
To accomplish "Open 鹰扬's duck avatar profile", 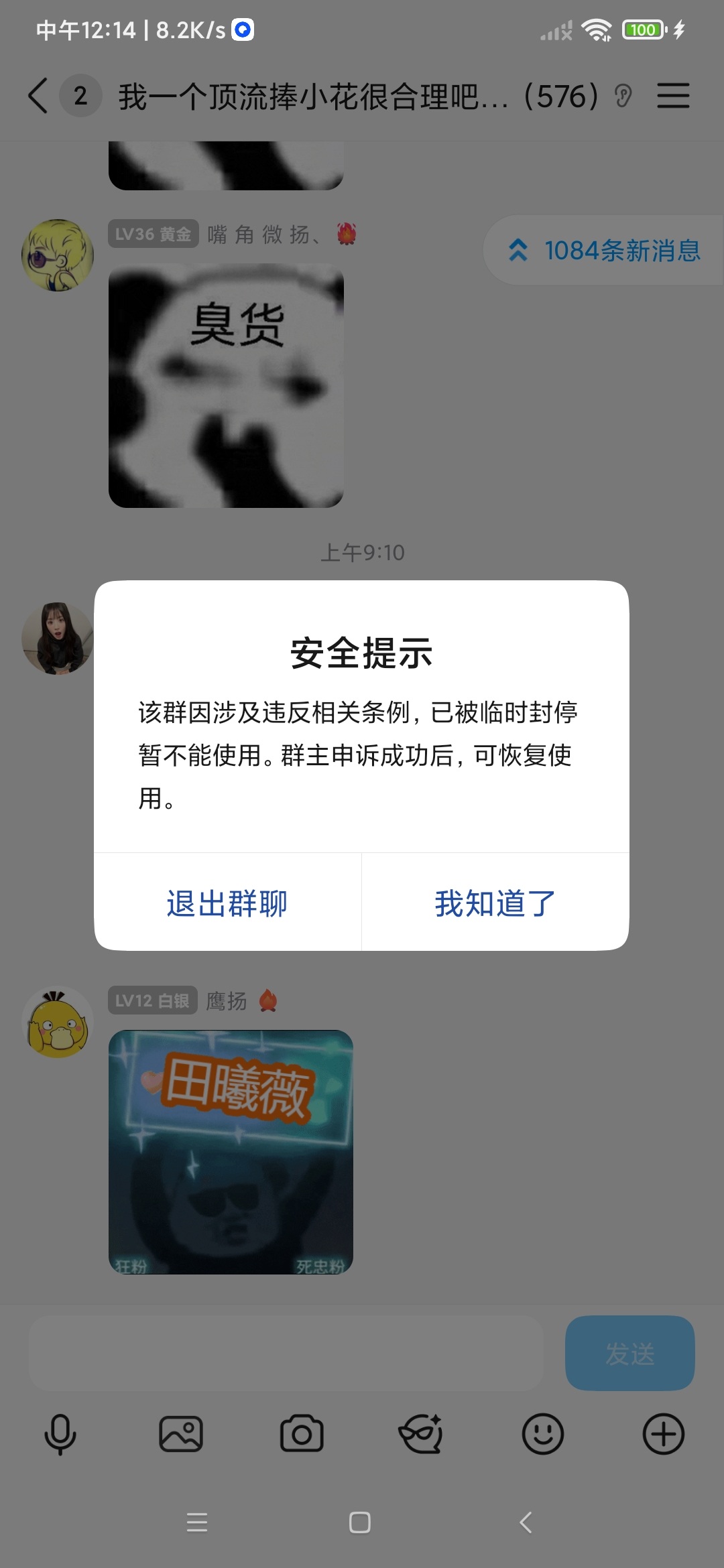I will (58, 1023).
